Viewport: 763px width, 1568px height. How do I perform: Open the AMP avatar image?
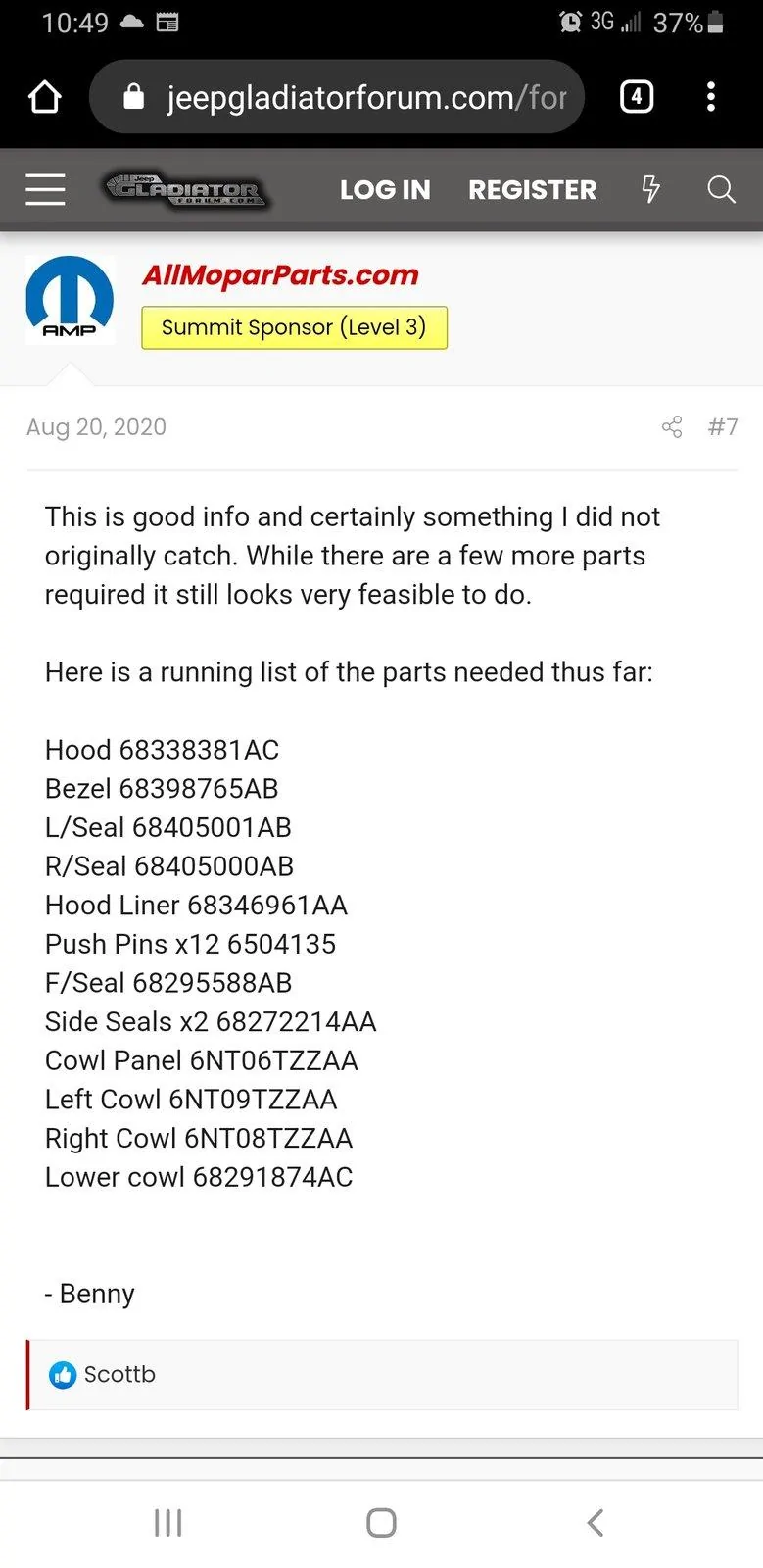coord(70,299)
